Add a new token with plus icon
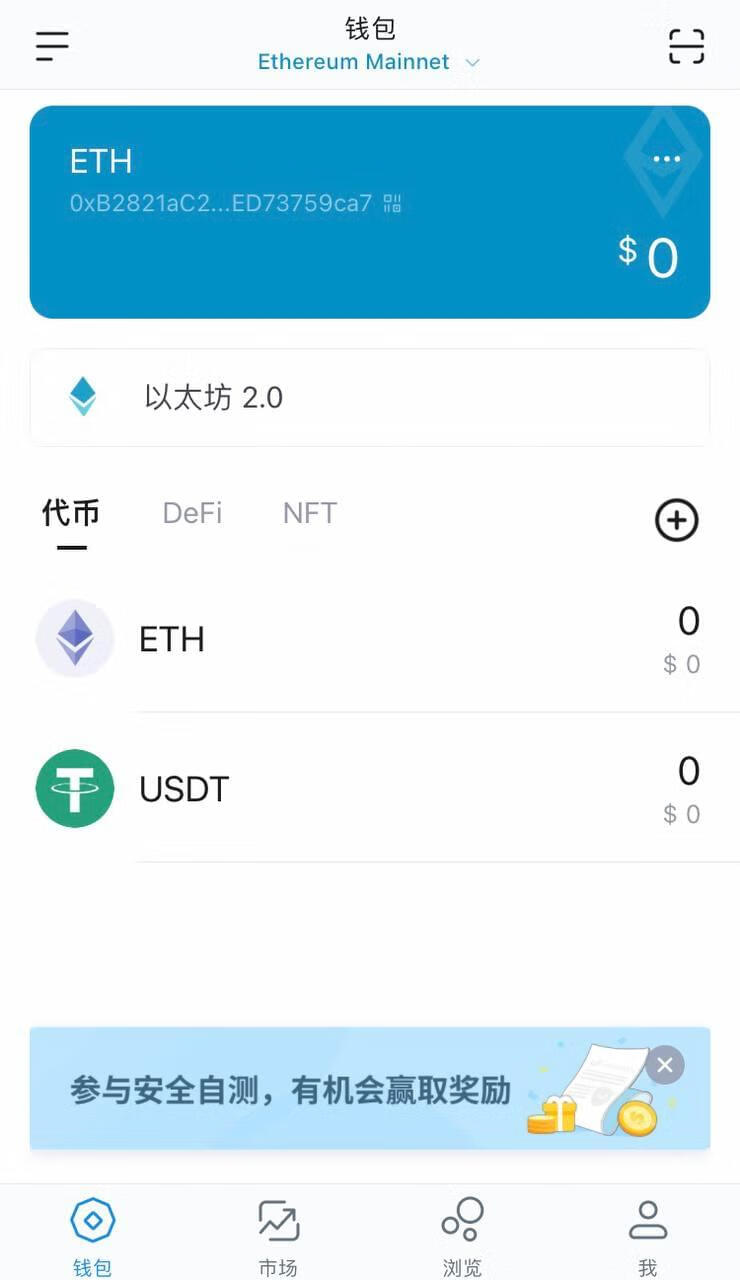 [676, 520]
